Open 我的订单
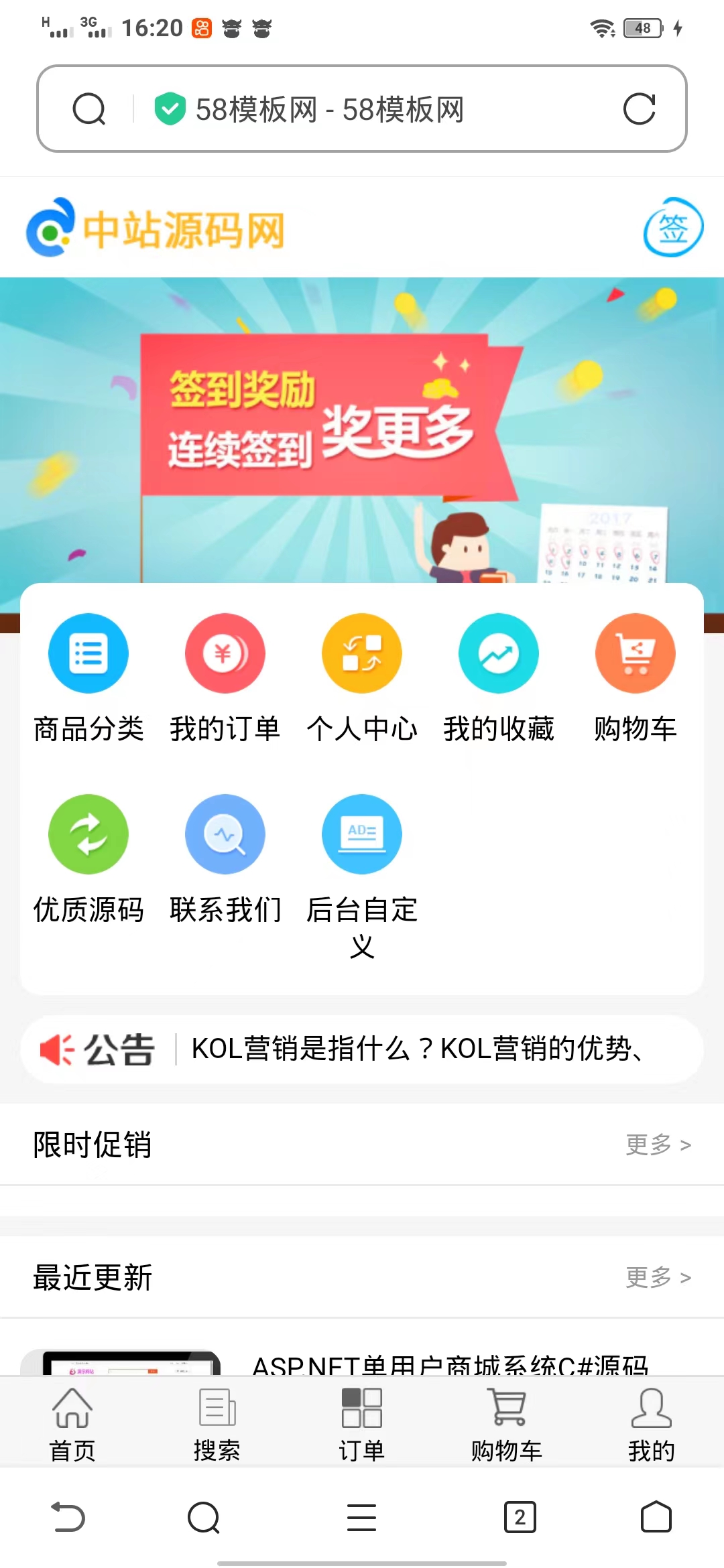The height and width of the screenshot is (1568, 724). [x=225, y=678]
